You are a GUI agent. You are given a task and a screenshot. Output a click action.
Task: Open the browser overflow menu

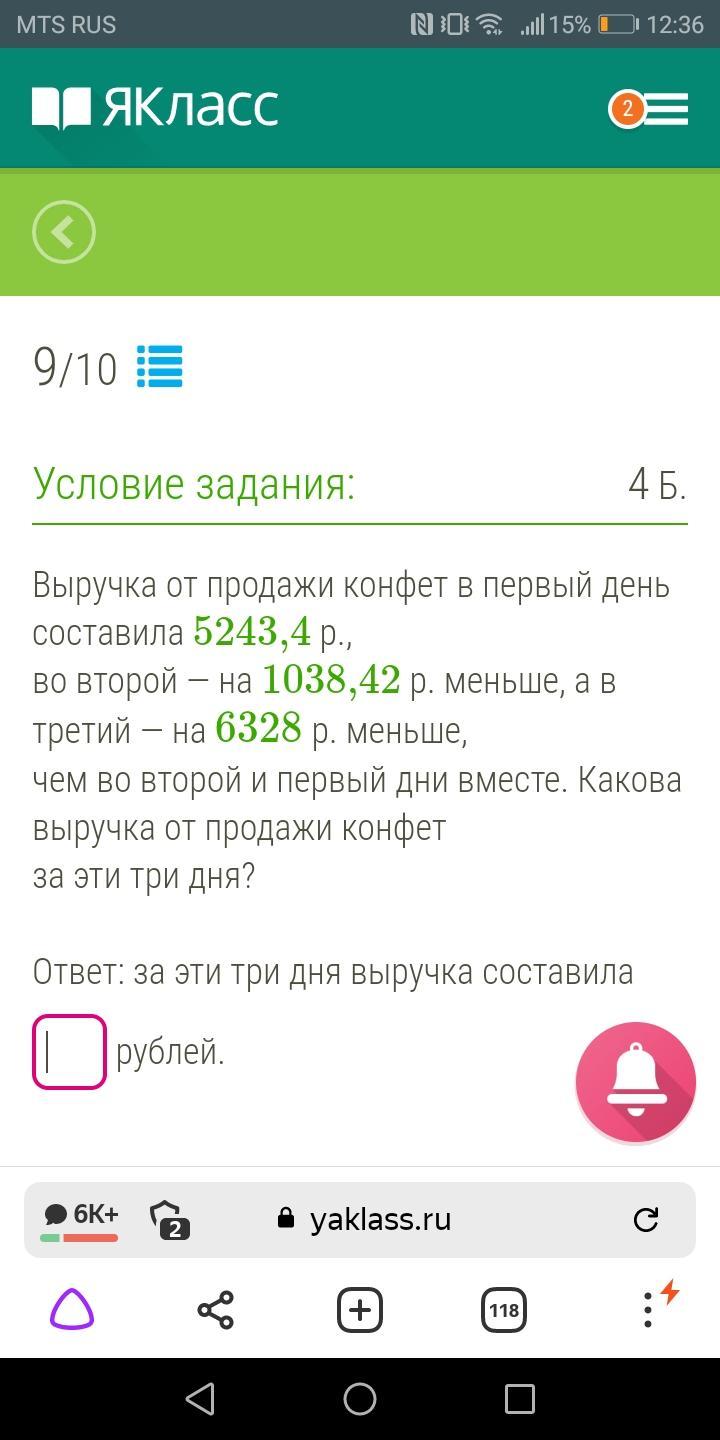click(648, 1310)
